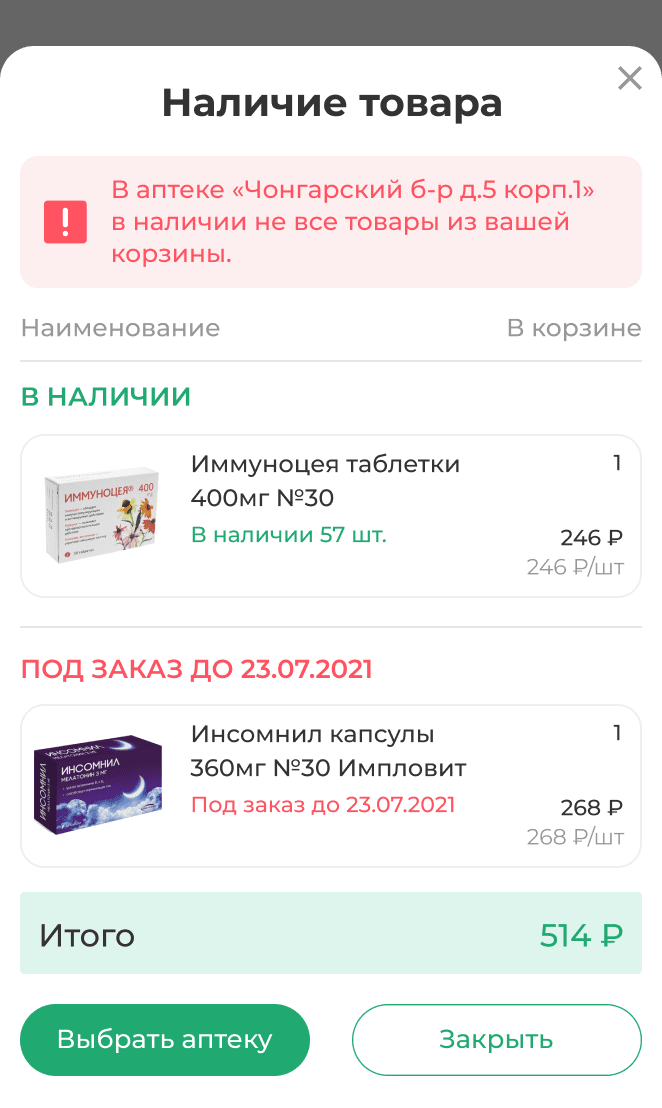Image resolution: width=662 pixels, height=1108 pixels.
Task: Close the Наличие товара dialog with X
Action: pyautogui.click(x=629, y=79)
